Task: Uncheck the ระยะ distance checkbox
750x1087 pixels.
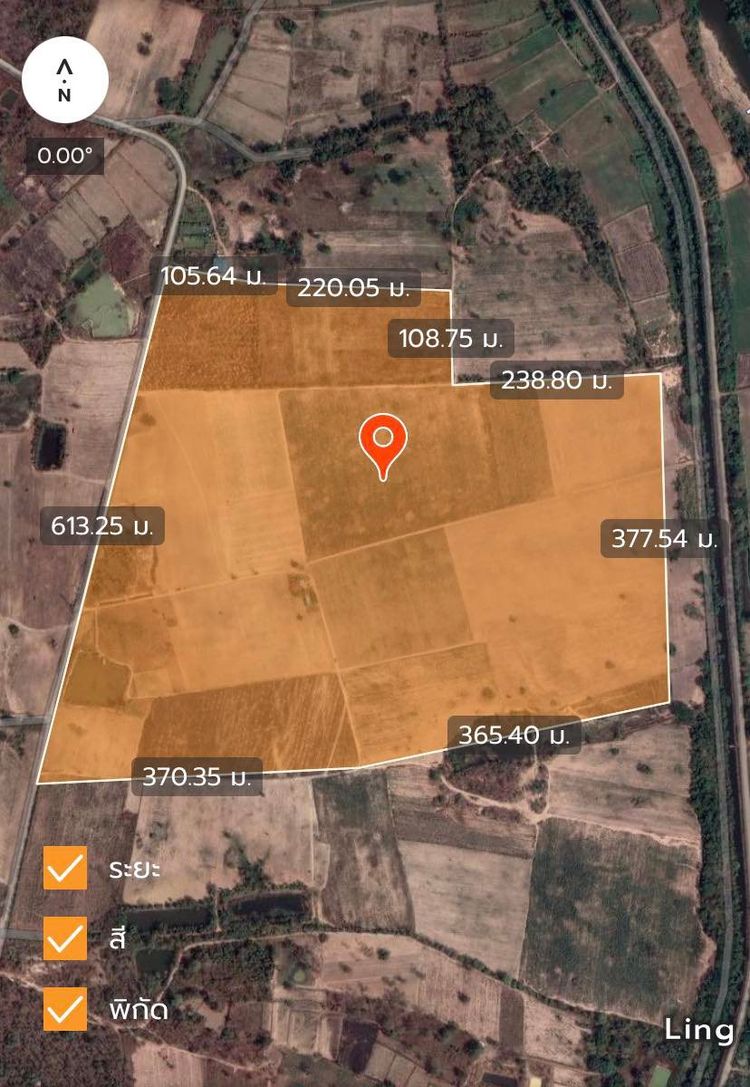Action: pyautogui.click(x=65, y=868)
